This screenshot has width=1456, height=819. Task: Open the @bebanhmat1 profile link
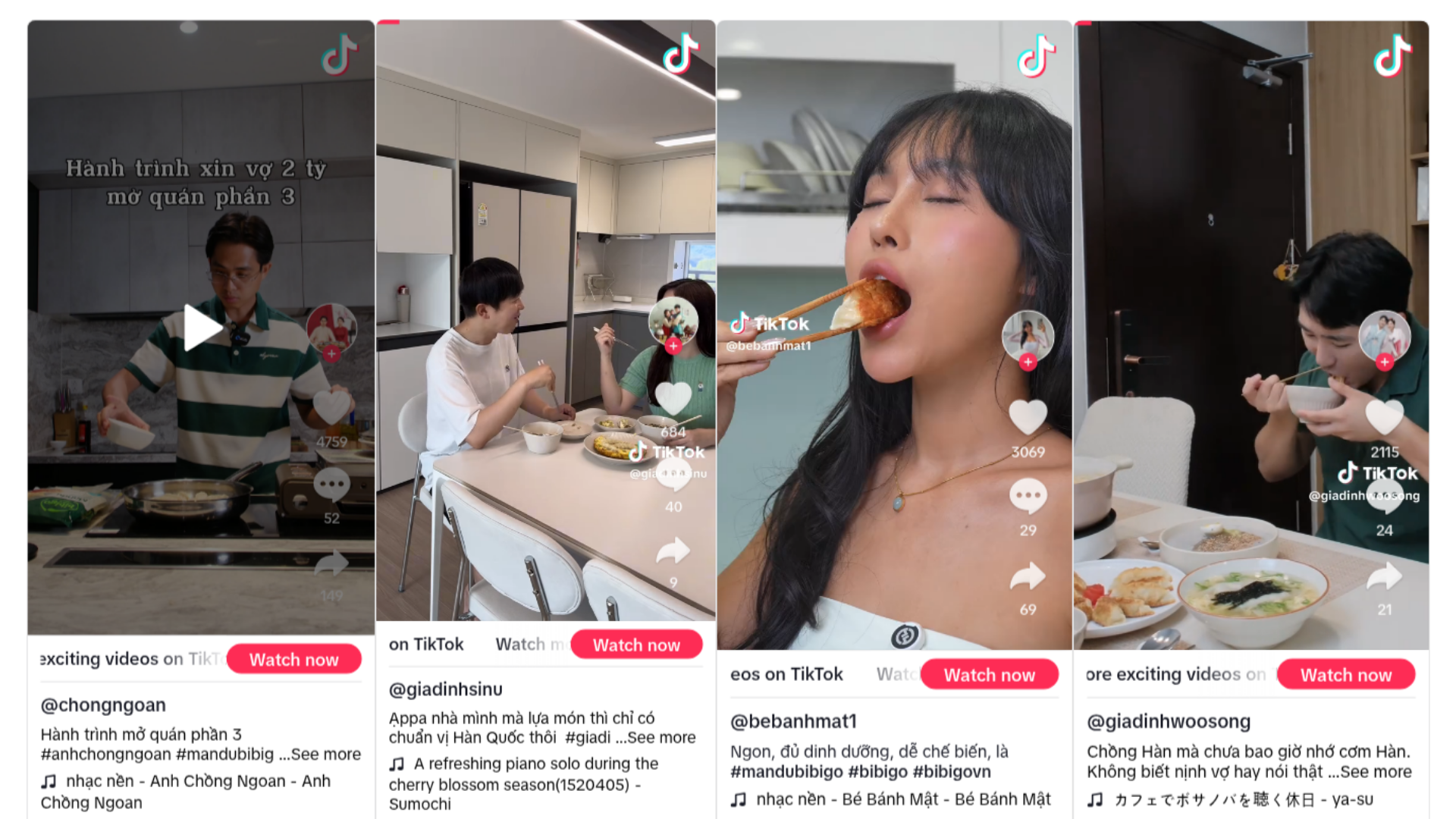(793, 721)
